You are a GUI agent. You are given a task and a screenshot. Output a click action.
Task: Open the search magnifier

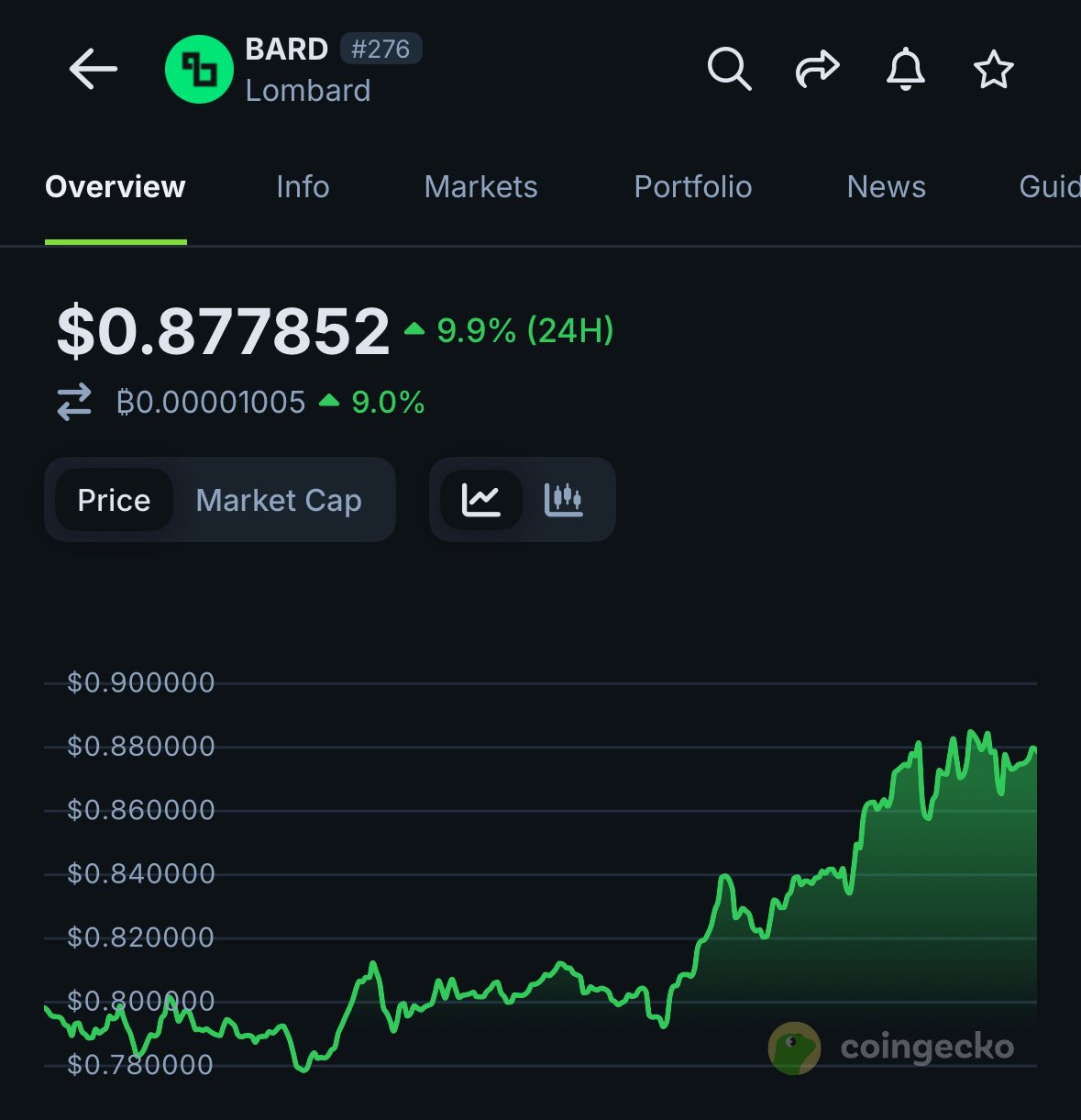tap(729, 70)
